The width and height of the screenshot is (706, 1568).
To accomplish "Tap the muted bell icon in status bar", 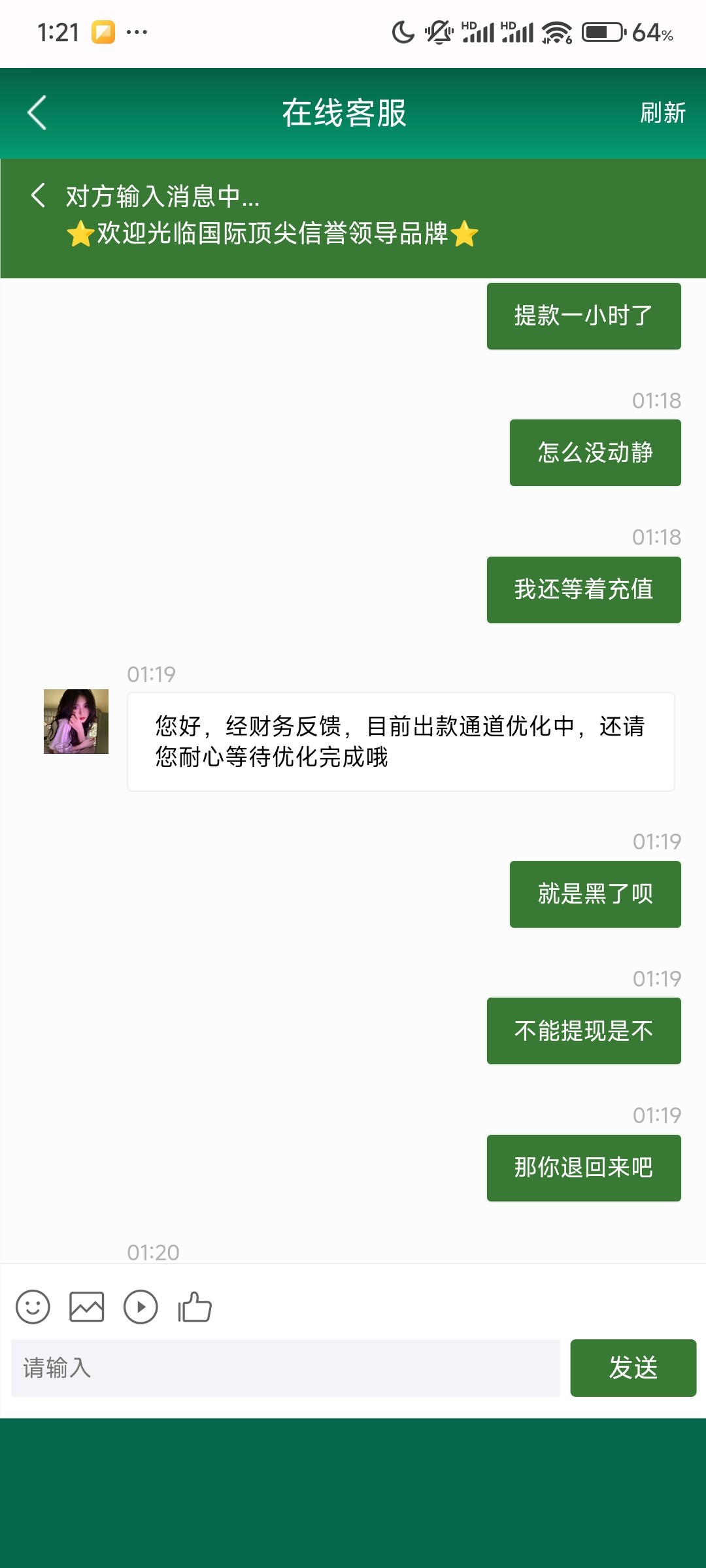I will pyautogui.click(x=435, y=31).
